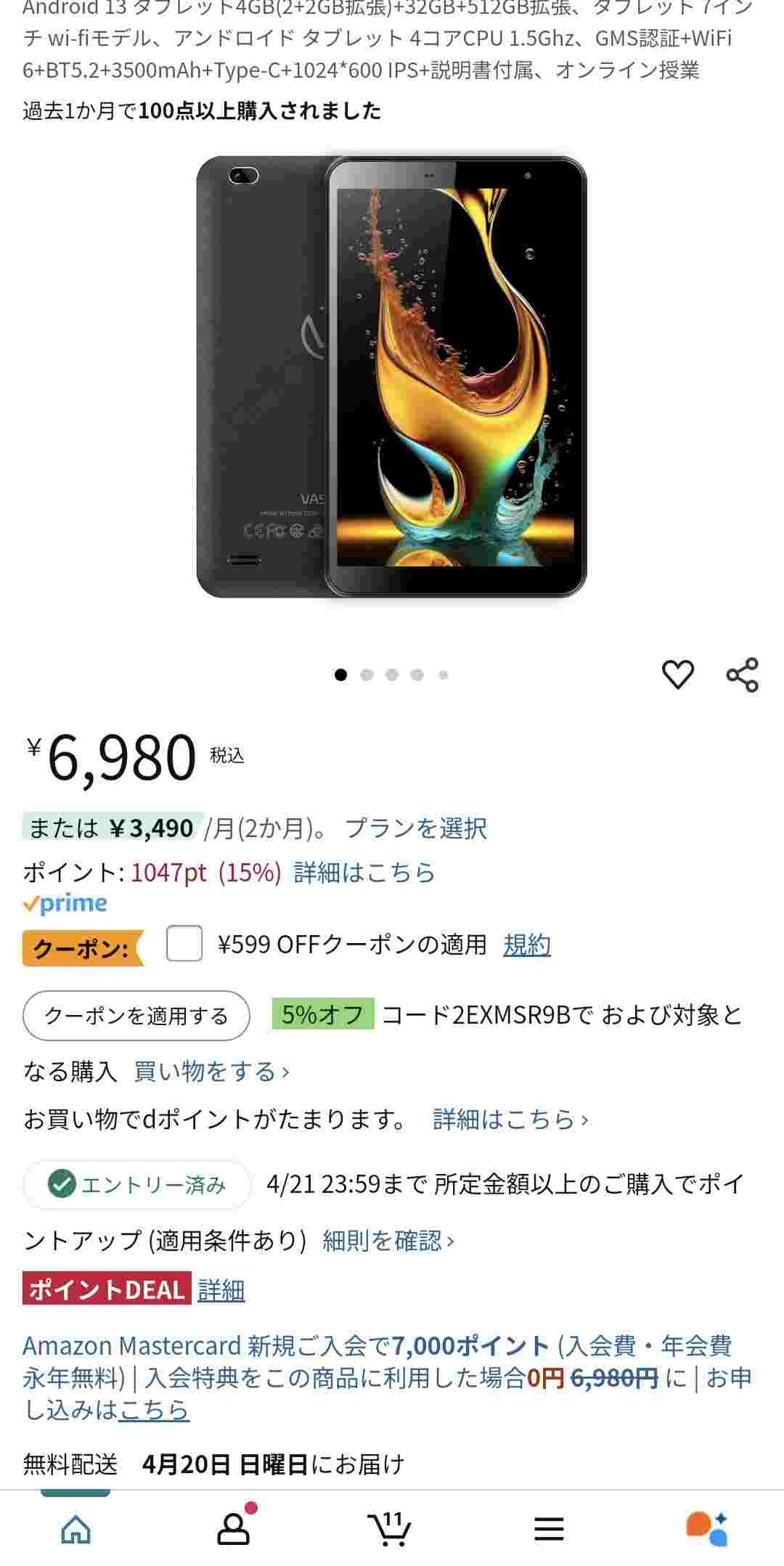Open the hamburger menu tab
Image resolution: width=784 pixels, height=1566 pixels.
point(549,1529)
